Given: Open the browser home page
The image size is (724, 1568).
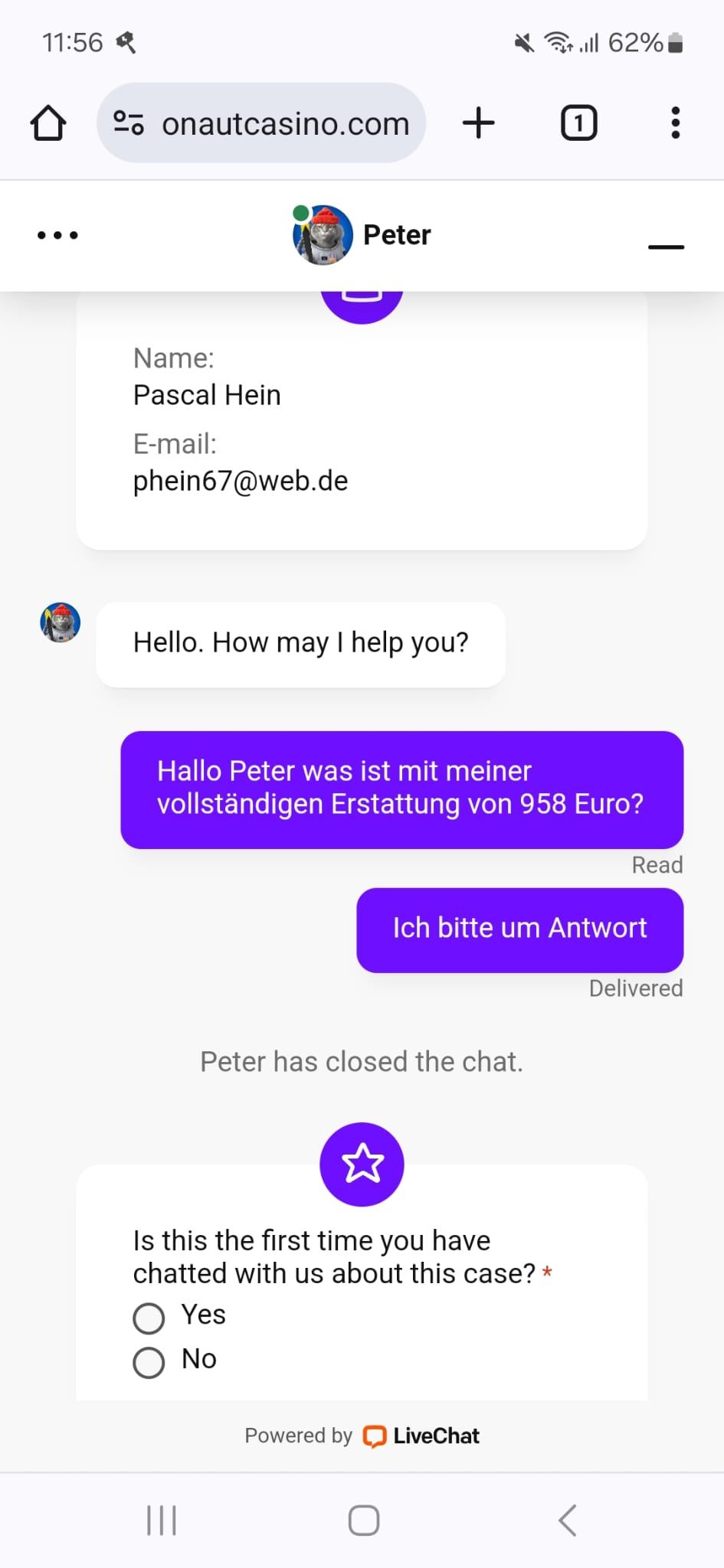Looking at the screenshot, I should point(48,123).
